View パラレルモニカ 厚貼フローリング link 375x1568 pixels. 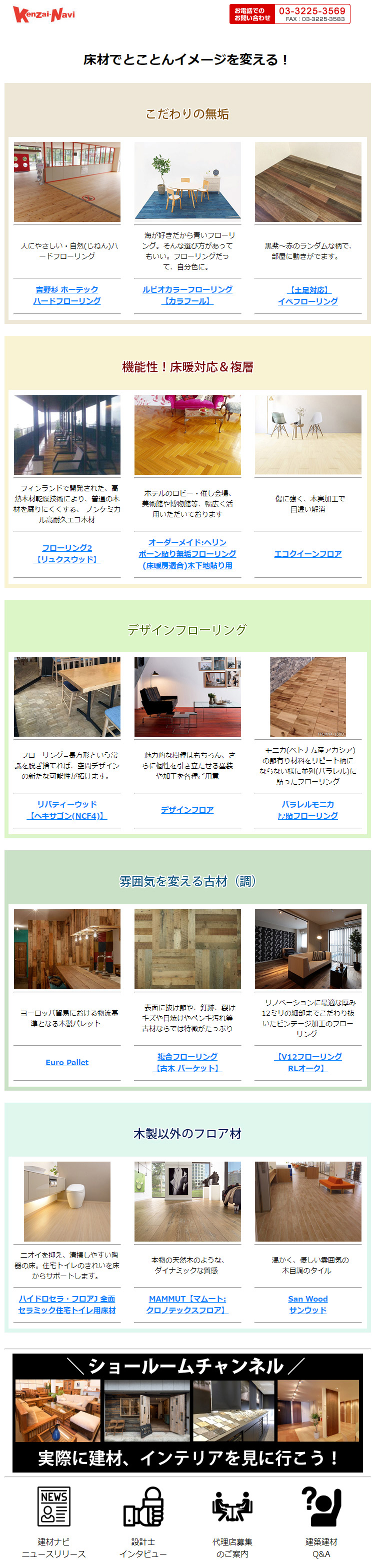pos(307,810)
